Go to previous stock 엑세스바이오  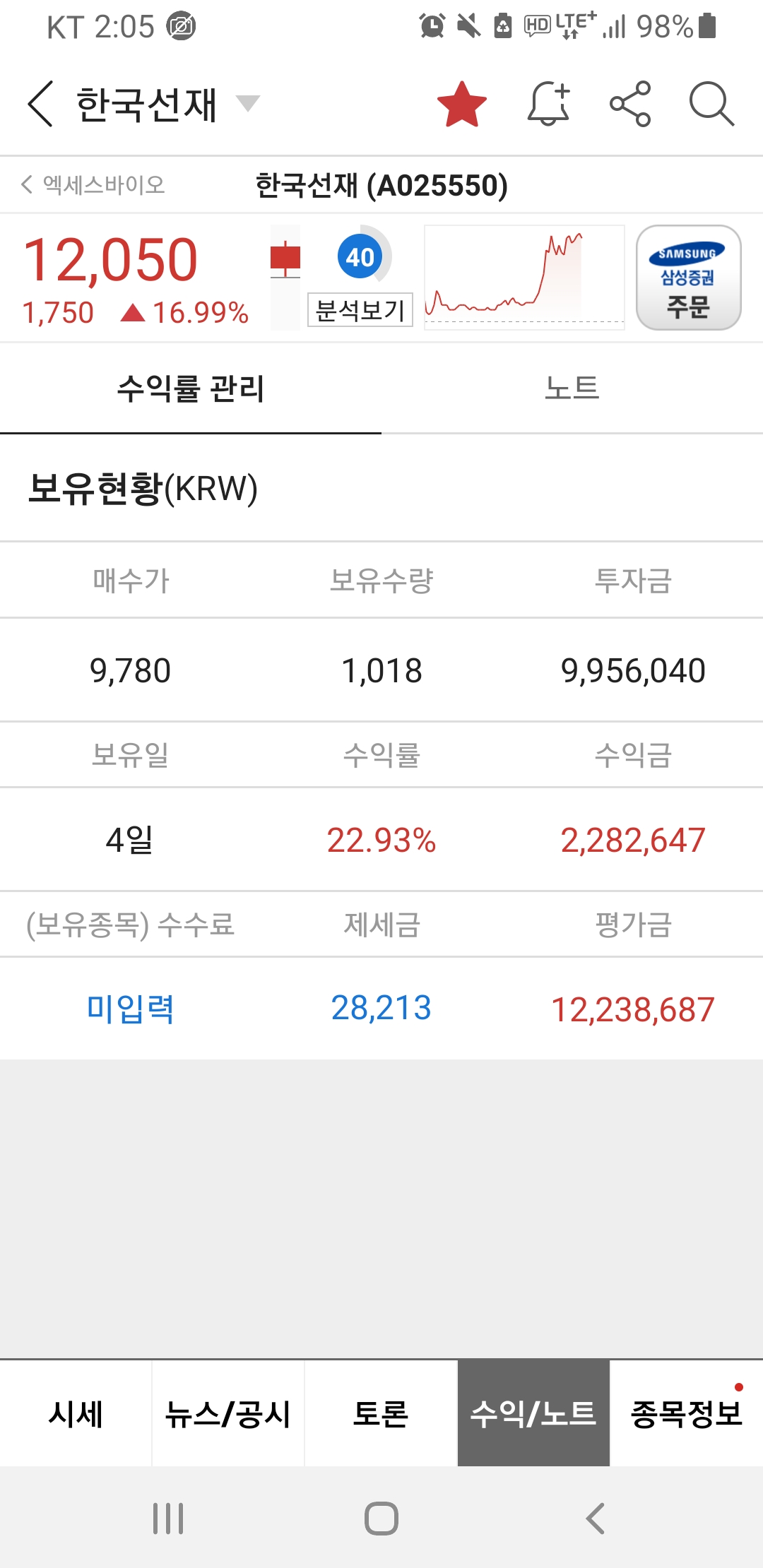pyautogui.click(x=93, y=185)
